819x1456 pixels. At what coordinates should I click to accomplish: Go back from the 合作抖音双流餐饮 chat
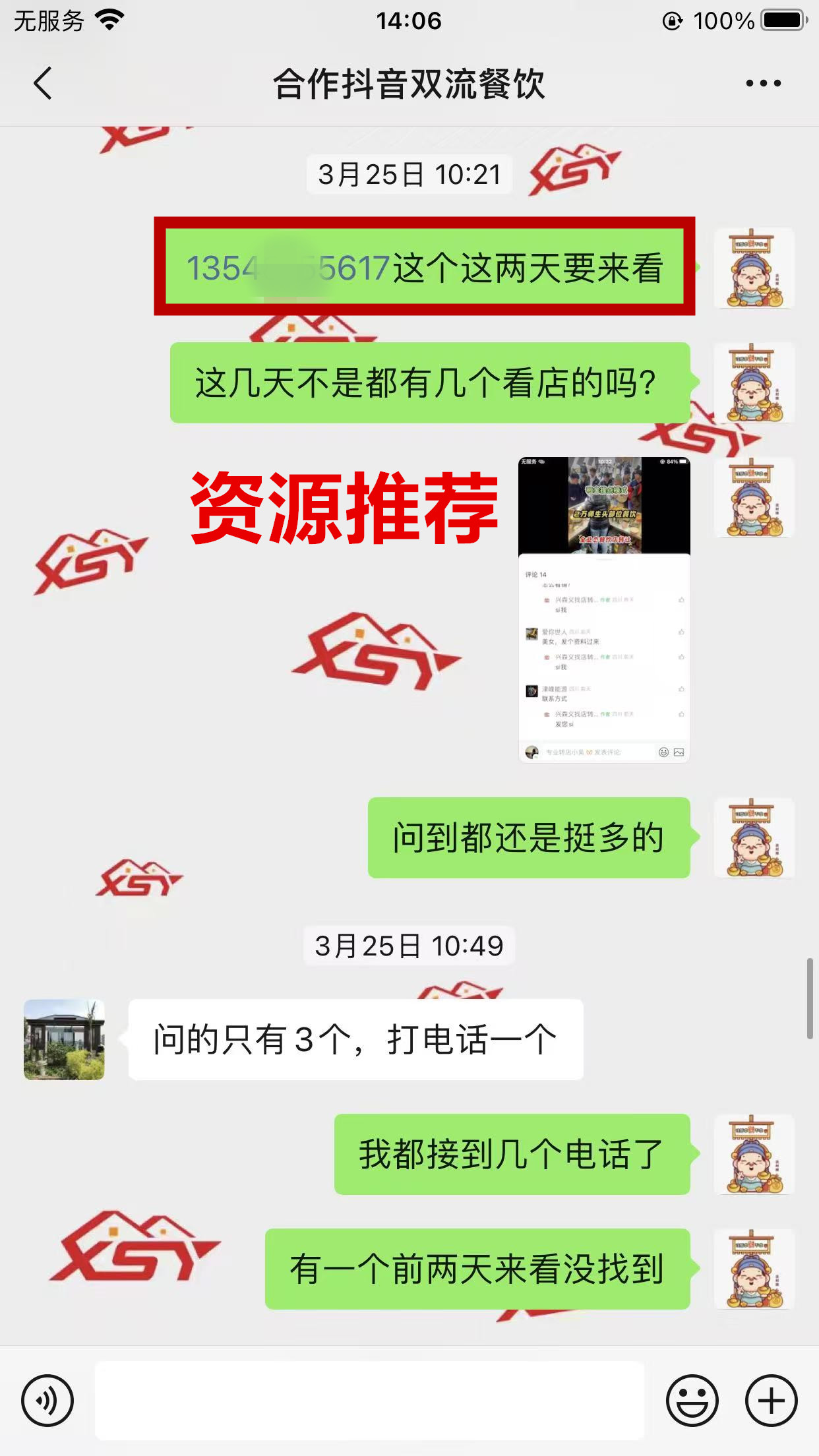(x=44, y=84)
